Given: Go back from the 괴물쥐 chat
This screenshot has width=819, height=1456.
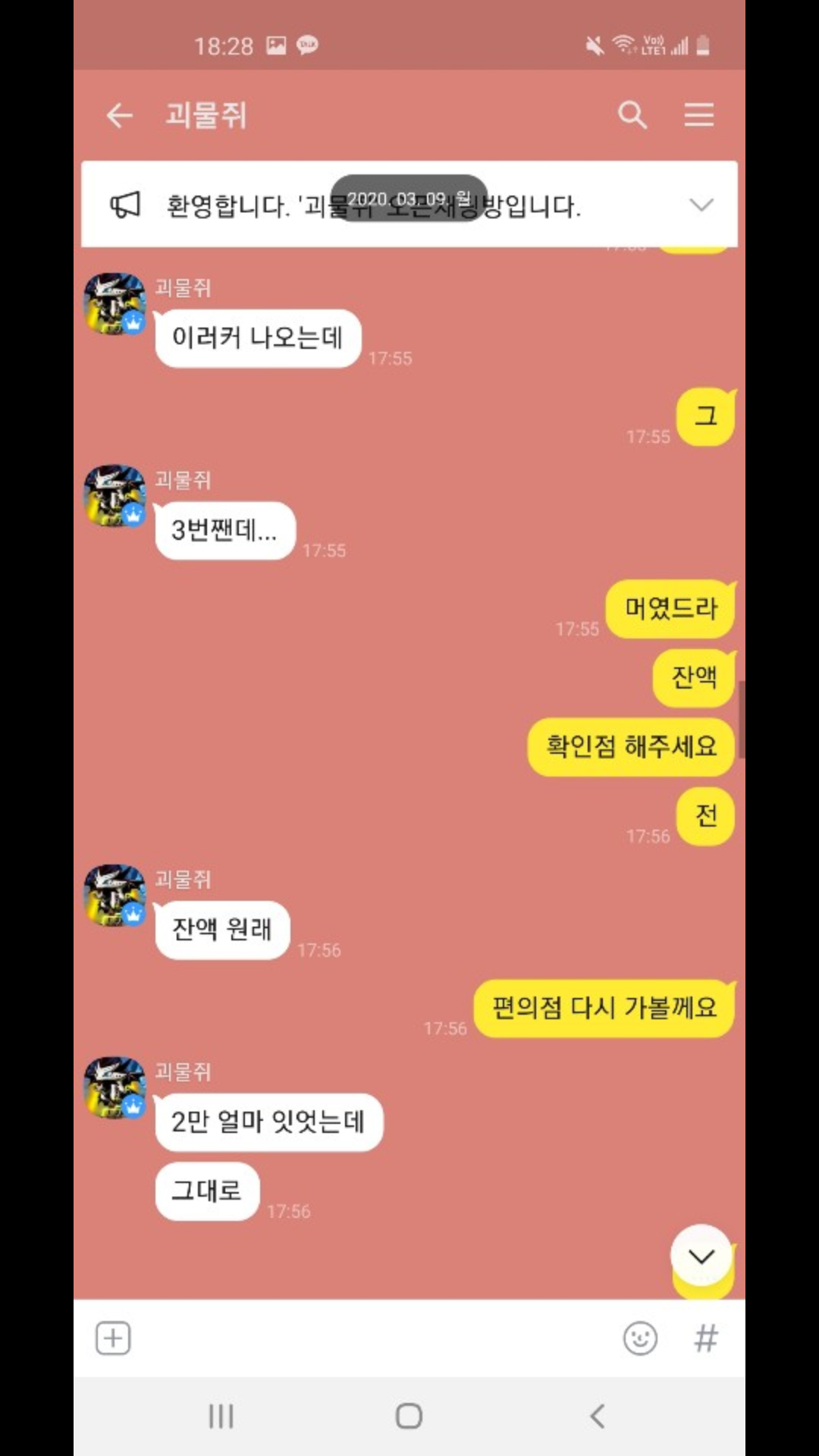Looking at the screenshot, I should (x=120, y=115).
